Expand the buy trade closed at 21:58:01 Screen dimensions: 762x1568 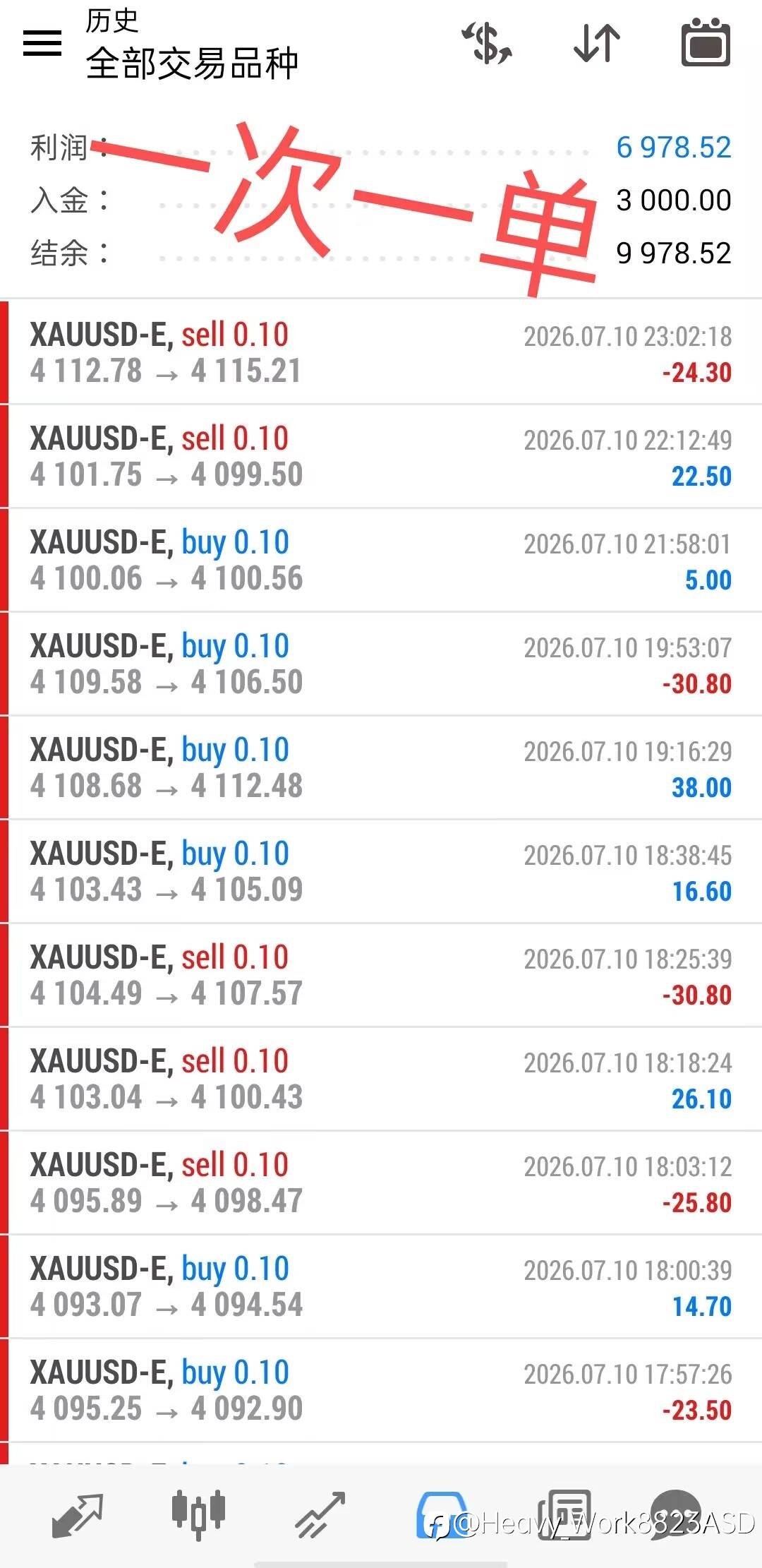[381, 560]
